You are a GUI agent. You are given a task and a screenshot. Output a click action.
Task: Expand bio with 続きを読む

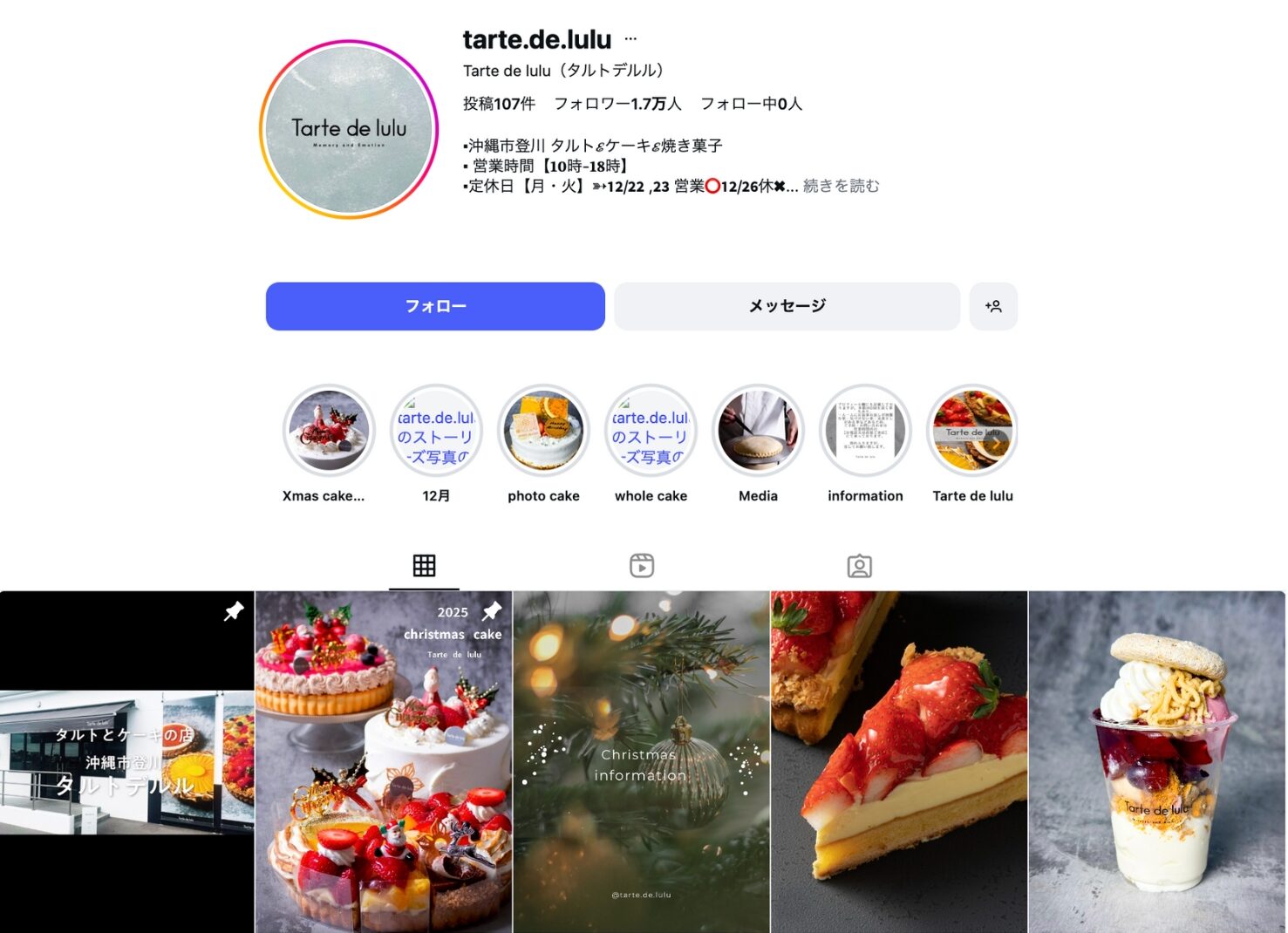pyautogui.click(x=841, y=186)
